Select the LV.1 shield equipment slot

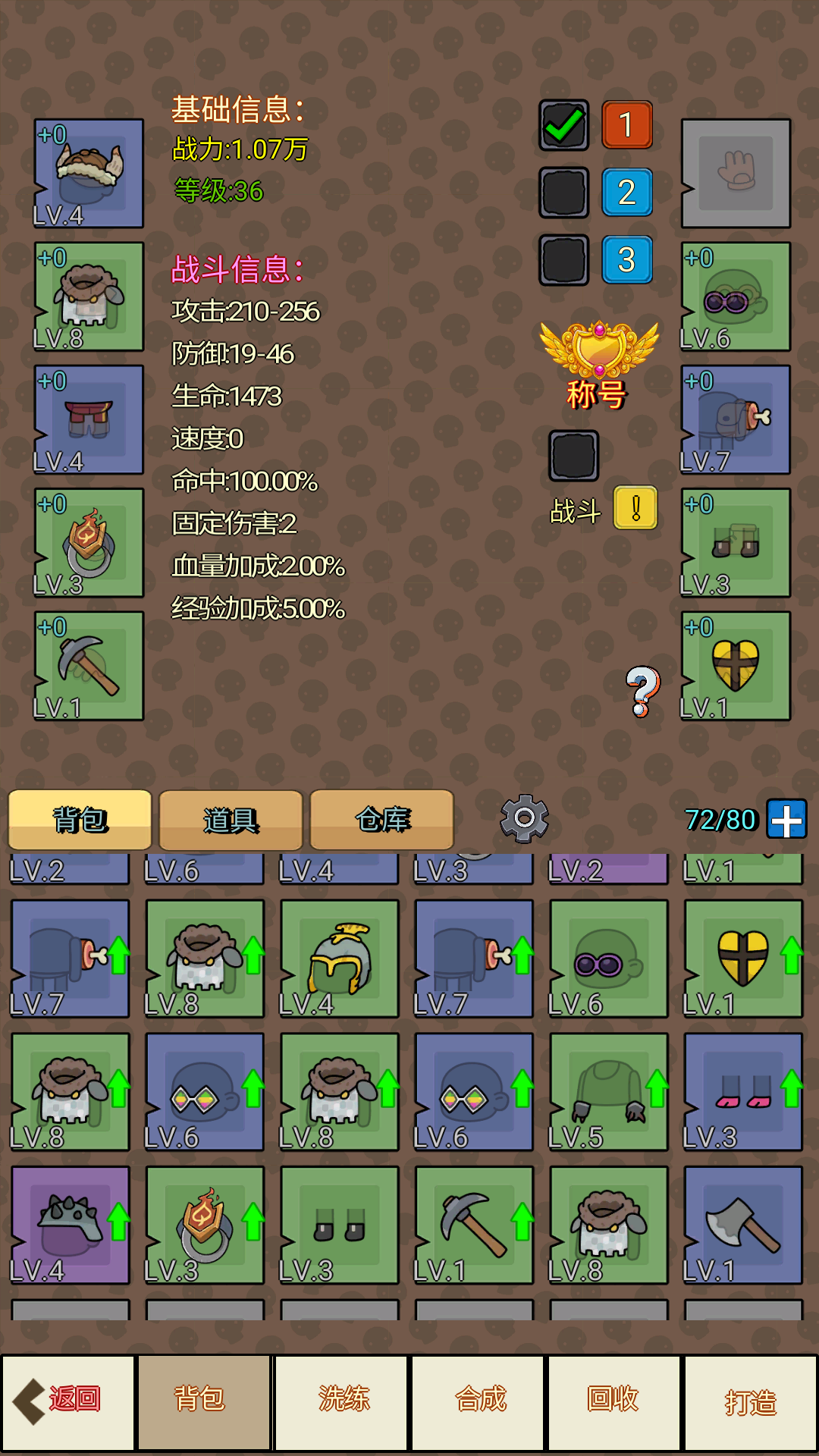[733, 664]
